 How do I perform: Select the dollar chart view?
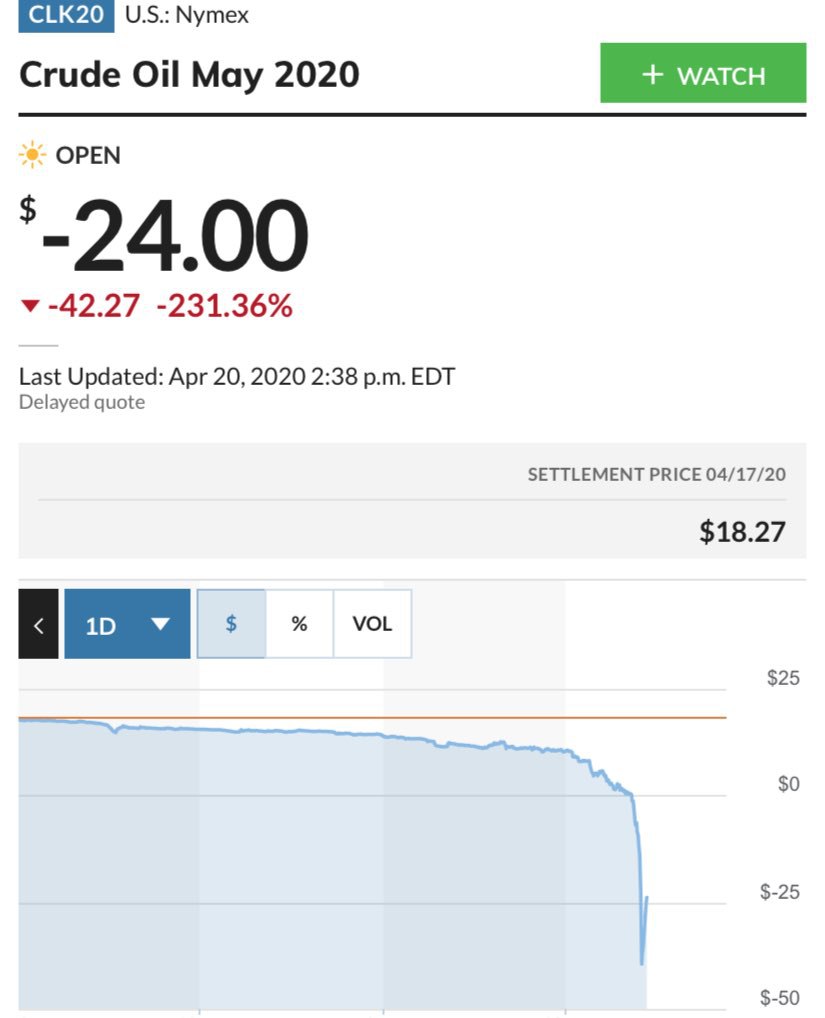(231, 624)
